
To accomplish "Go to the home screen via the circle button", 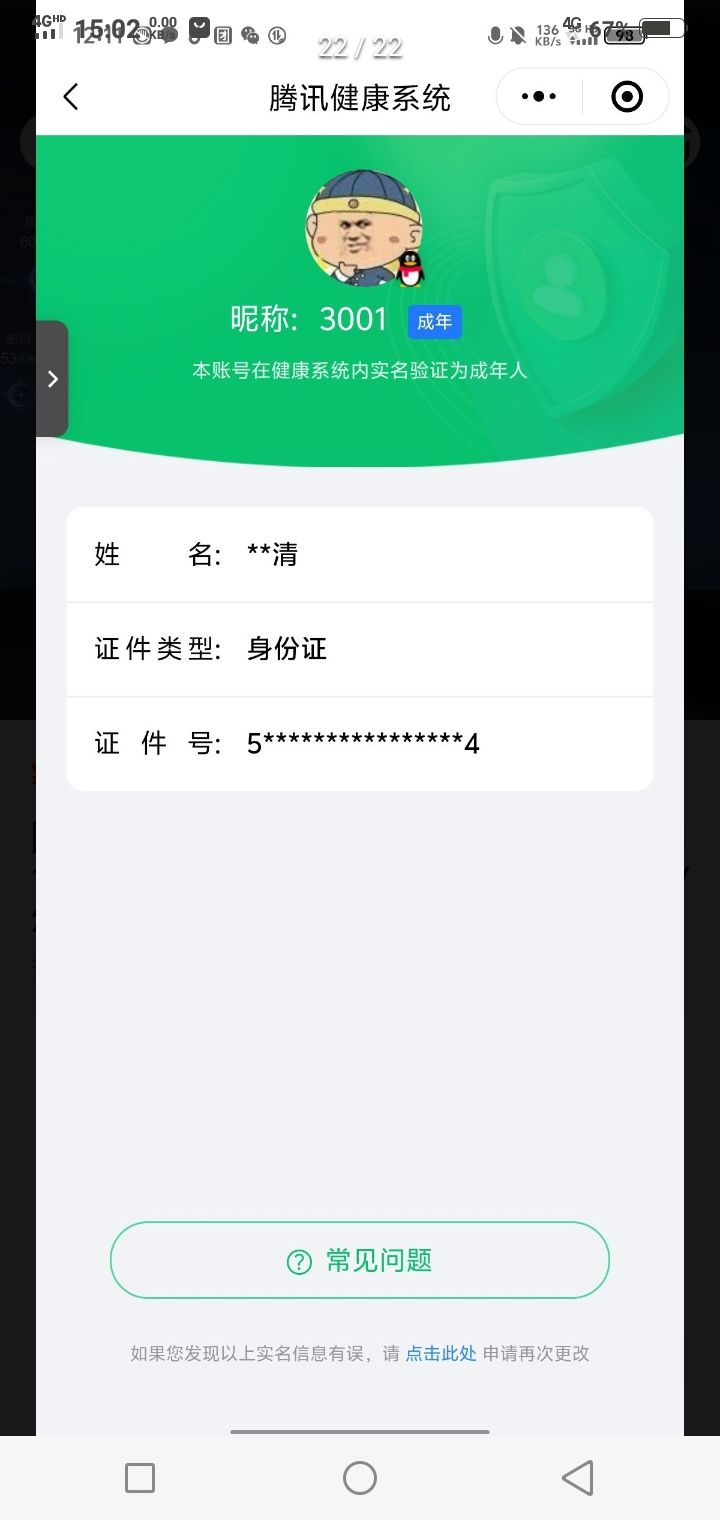I will tap(360, 1477).
